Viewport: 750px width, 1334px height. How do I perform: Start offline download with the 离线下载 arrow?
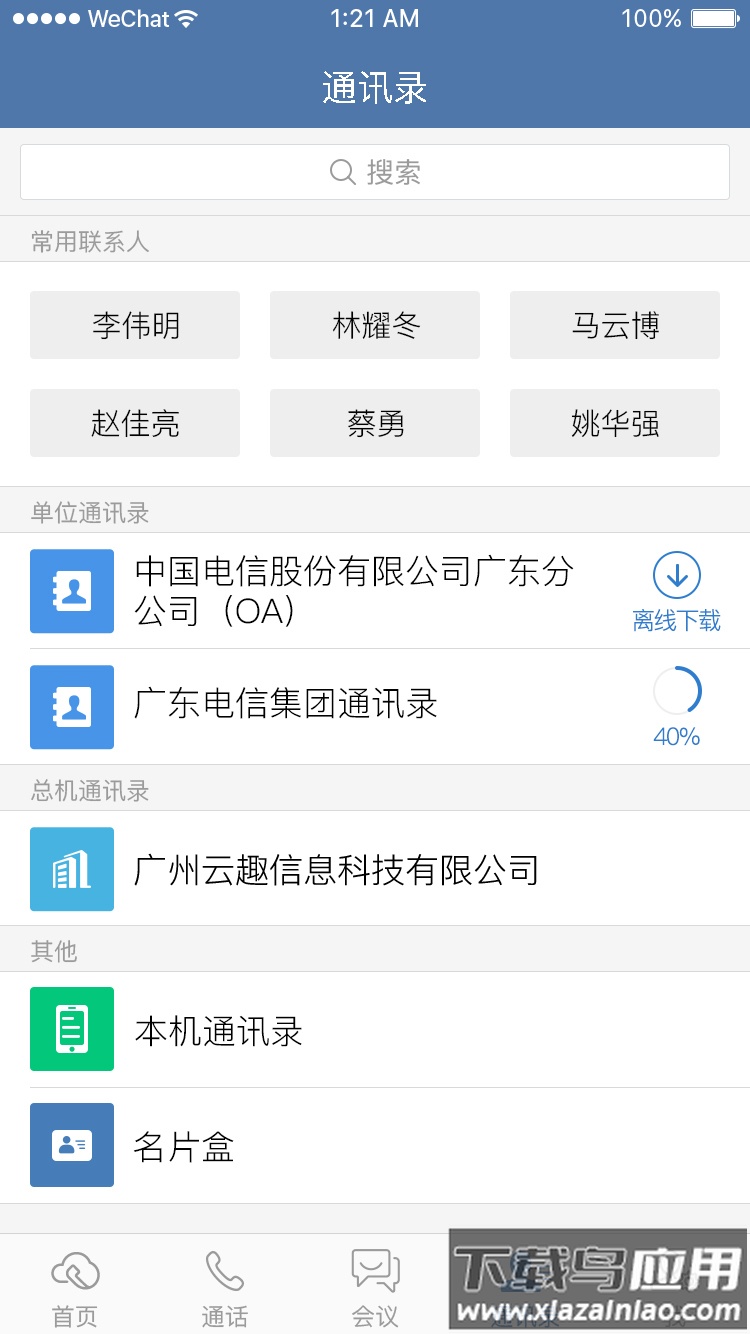[x=678, y=575]
